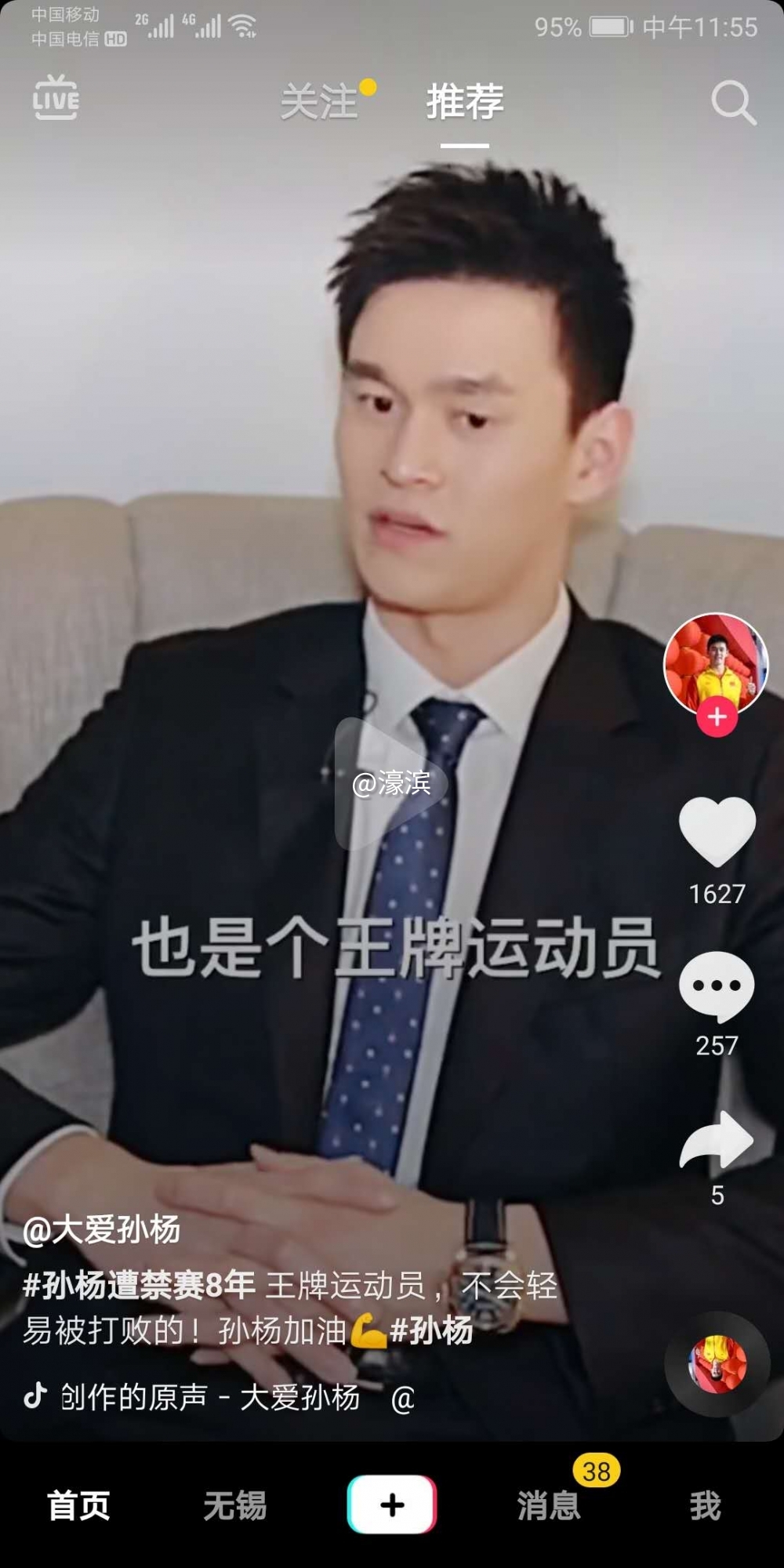Open the search magnifier
Image resolution: width=784 pixels, height=1568 pixels.
(732, 103)
